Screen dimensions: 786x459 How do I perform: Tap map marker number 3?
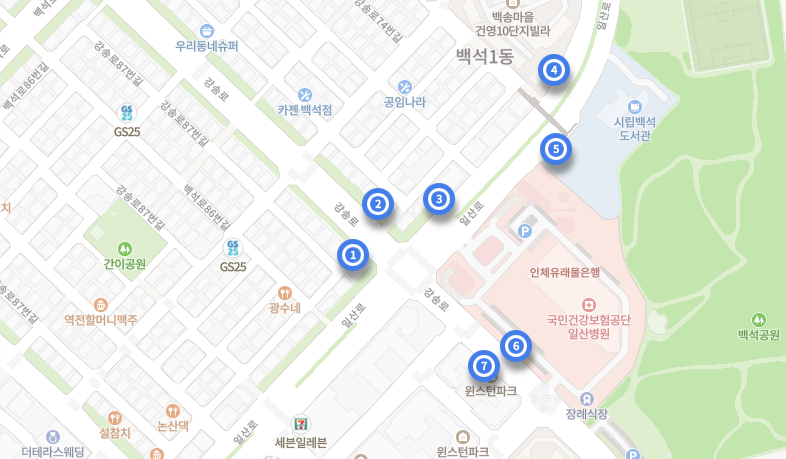438,199
